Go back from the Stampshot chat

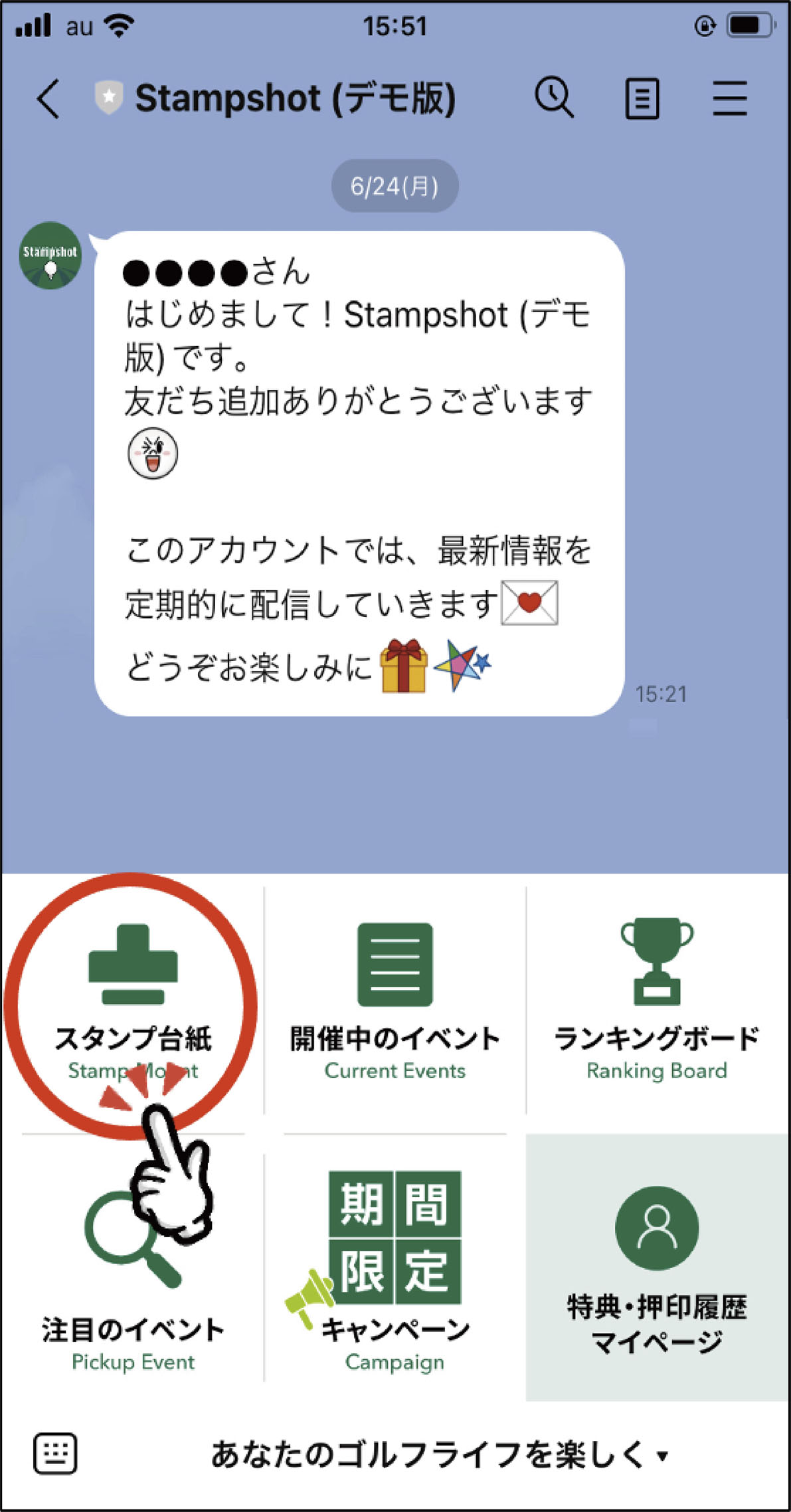[x=48, y=99]
